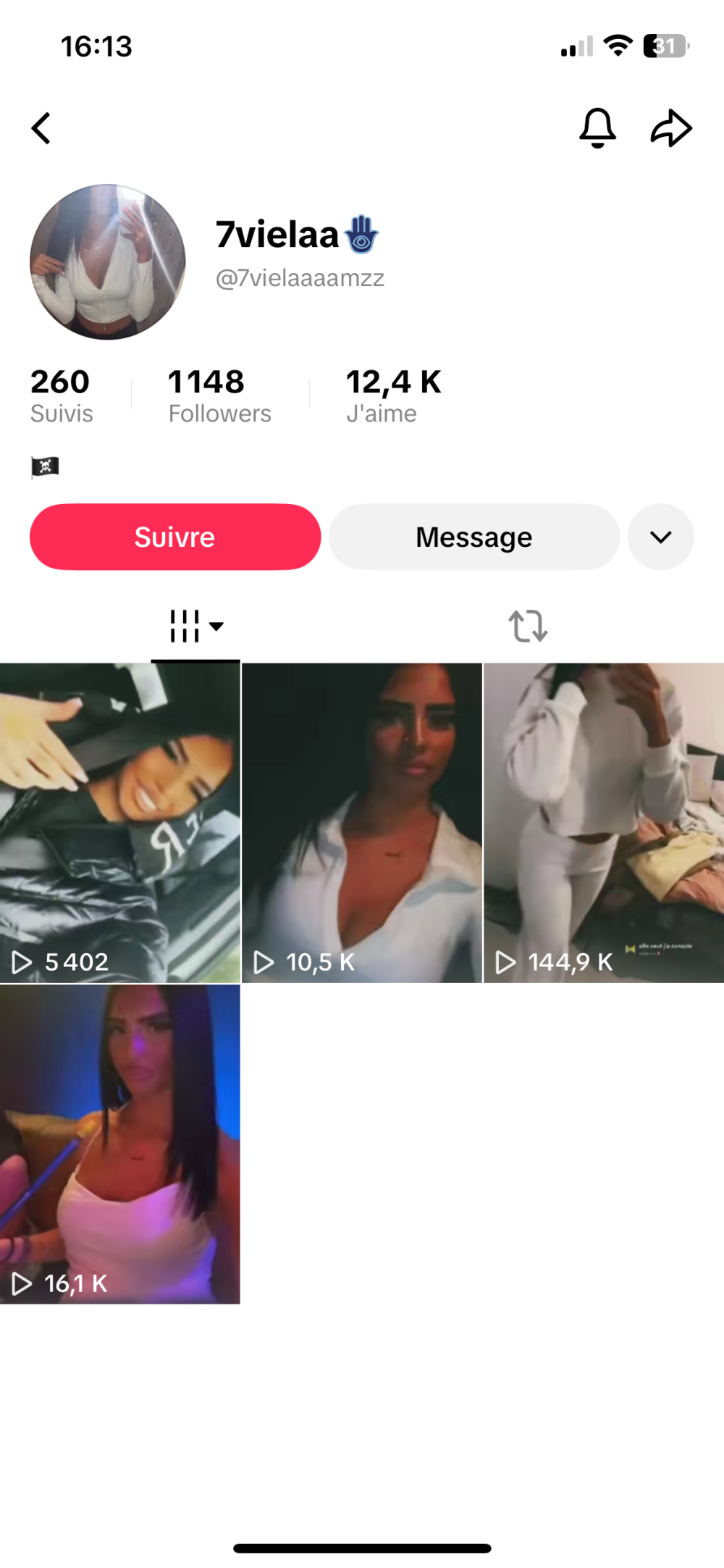Share this profile with the arrow icon
724x1568 pixels.
pos(671,128)
